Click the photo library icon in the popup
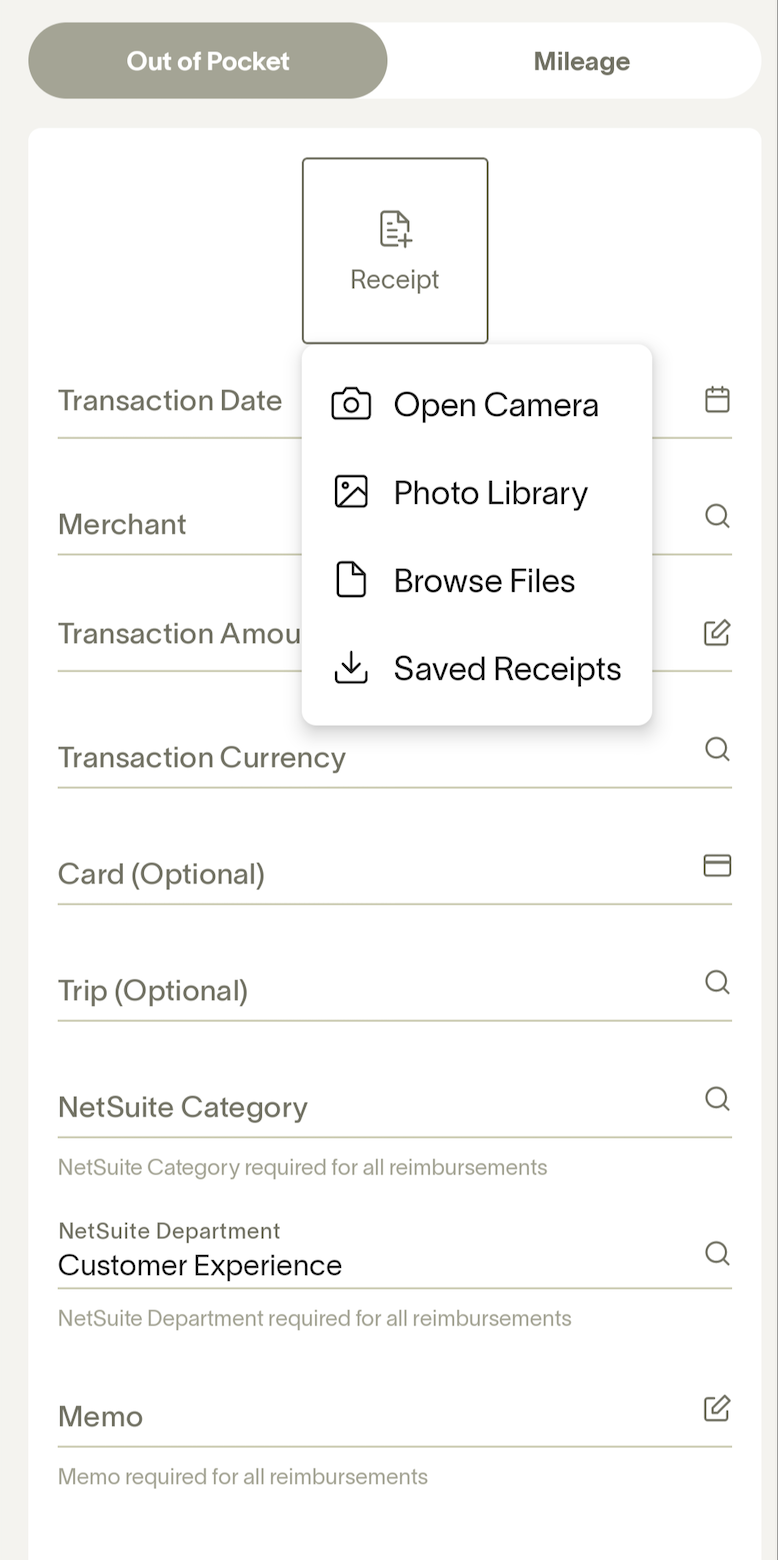Screen dimensions: 778x1560 click(x=351, y=491)
